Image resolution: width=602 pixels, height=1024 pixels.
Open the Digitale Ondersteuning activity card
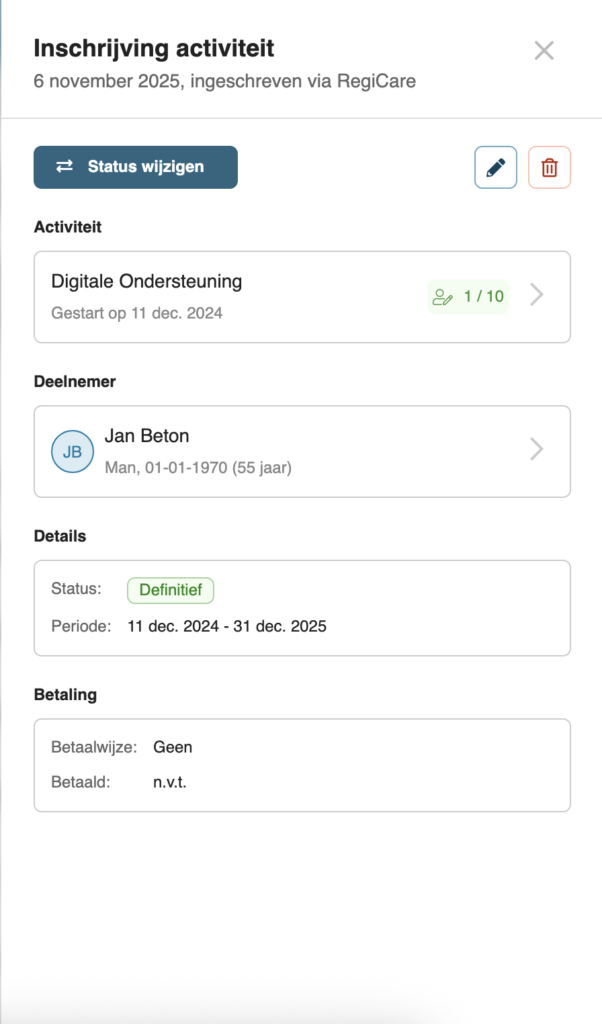(x=302, y=297)
